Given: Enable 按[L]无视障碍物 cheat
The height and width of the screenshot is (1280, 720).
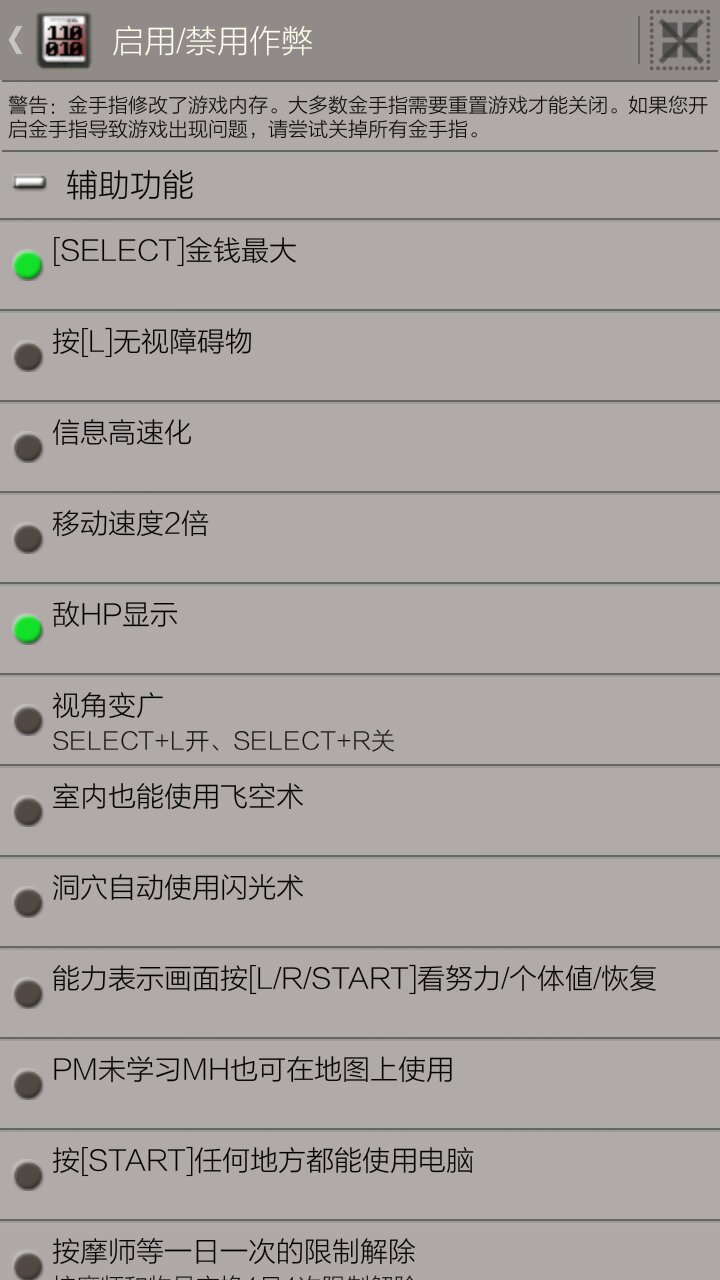Looking at the screenshot, I should click(x=360, y=356).
